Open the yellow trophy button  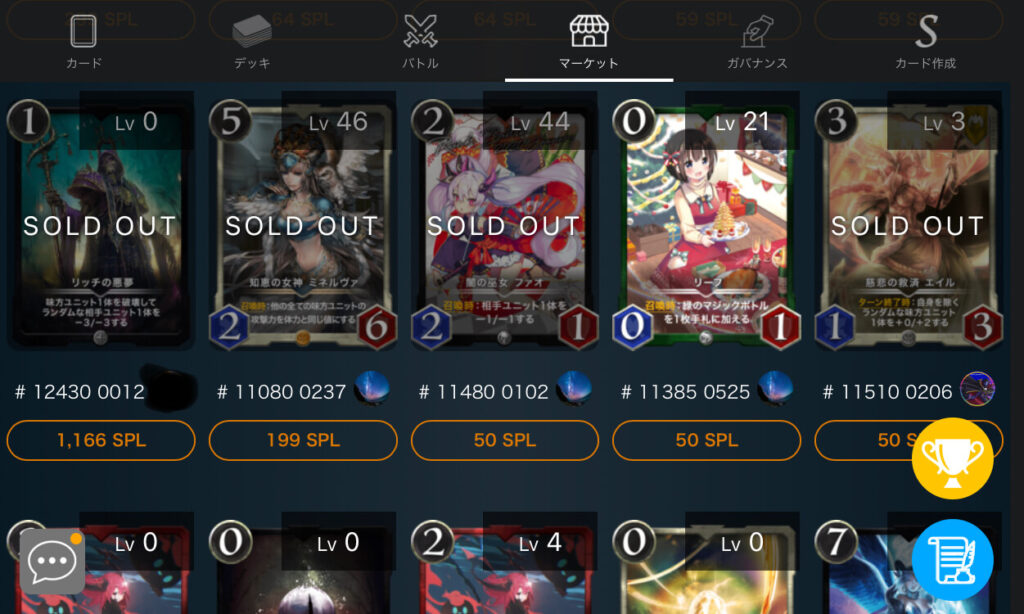(x=952, y=459)
